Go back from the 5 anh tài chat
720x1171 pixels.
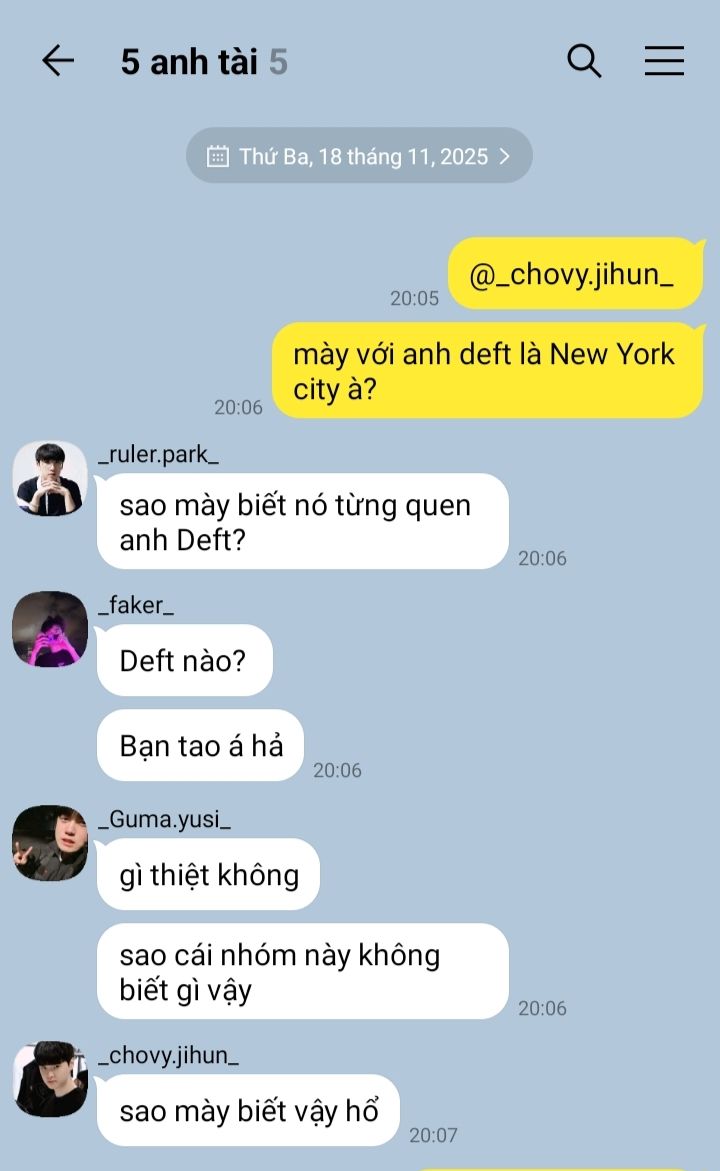[58, 62]
